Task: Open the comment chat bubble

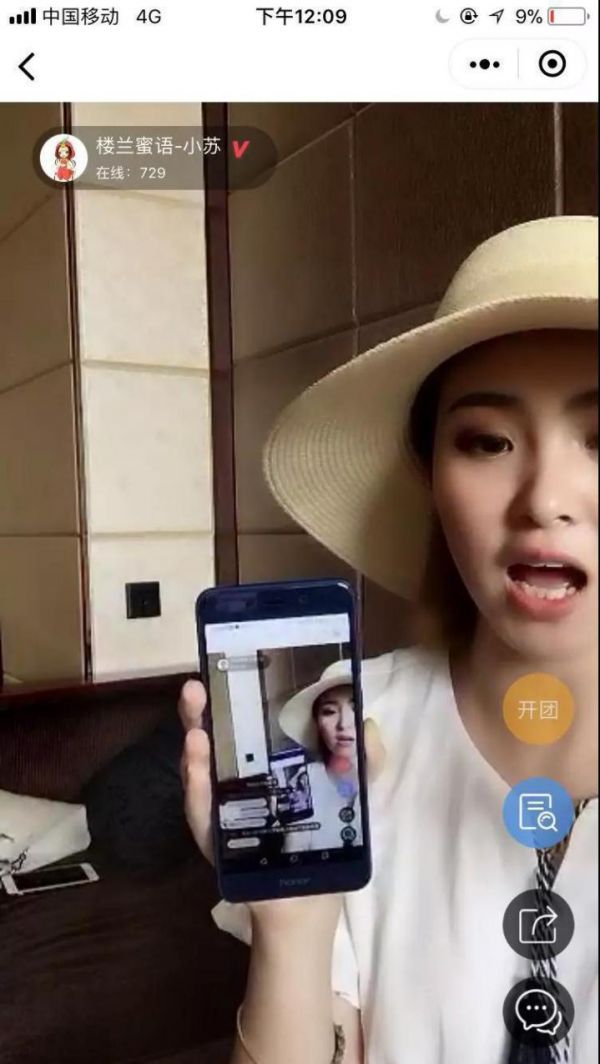Action: click(538, 1012)
